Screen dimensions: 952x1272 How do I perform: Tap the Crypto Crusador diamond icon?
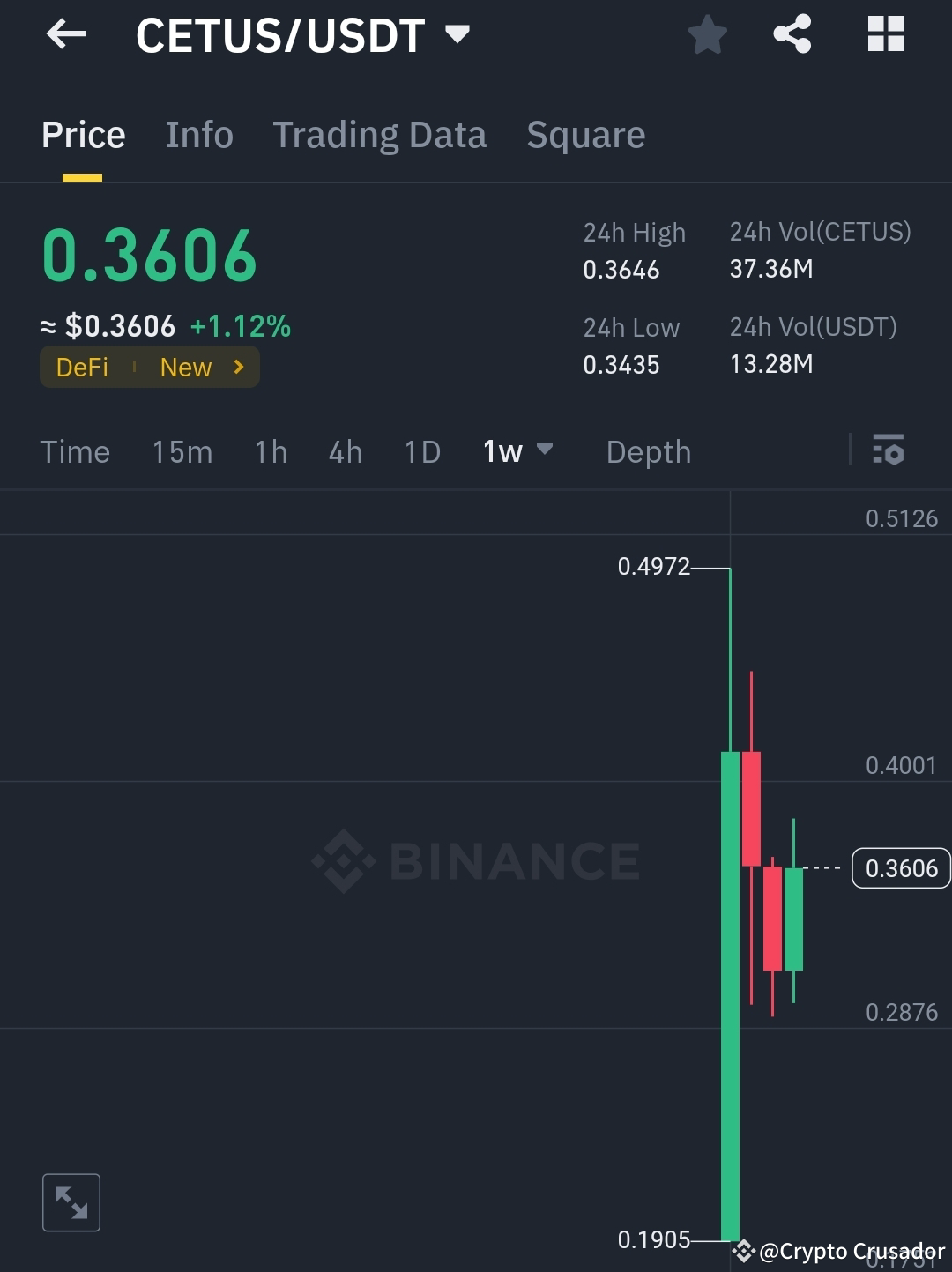pos(743,1251)
